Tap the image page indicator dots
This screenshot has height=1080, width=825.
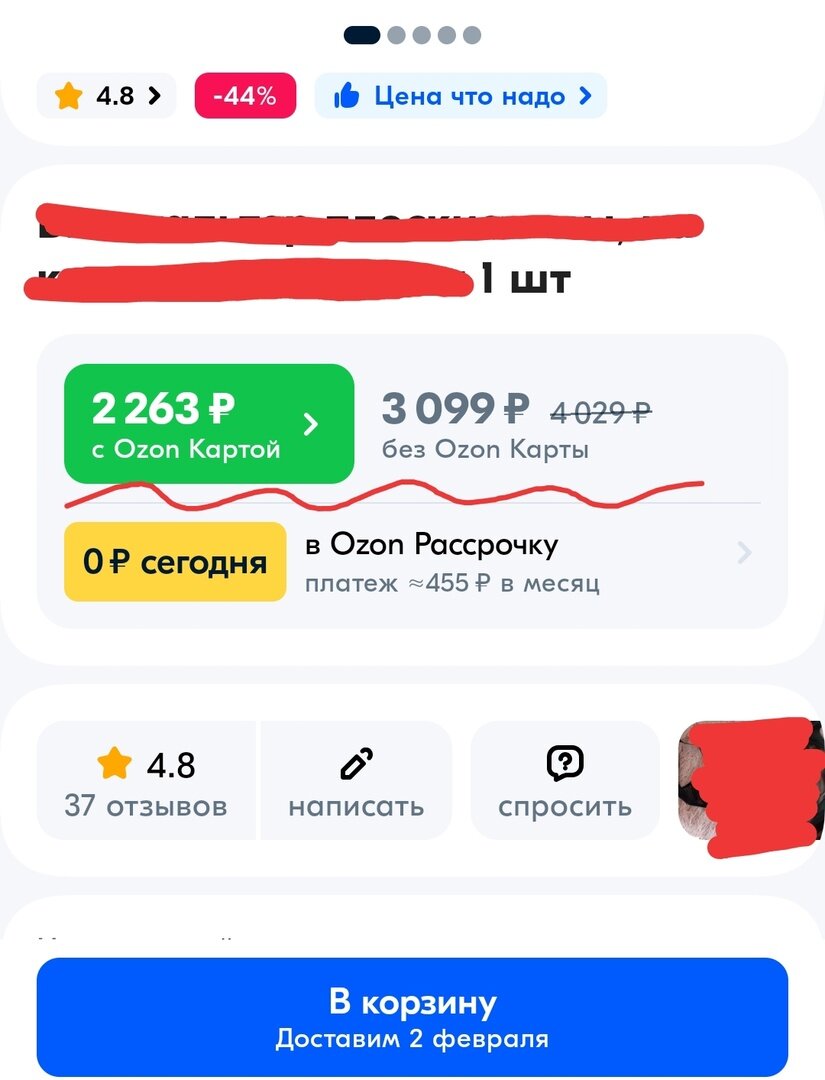(412, 35)
